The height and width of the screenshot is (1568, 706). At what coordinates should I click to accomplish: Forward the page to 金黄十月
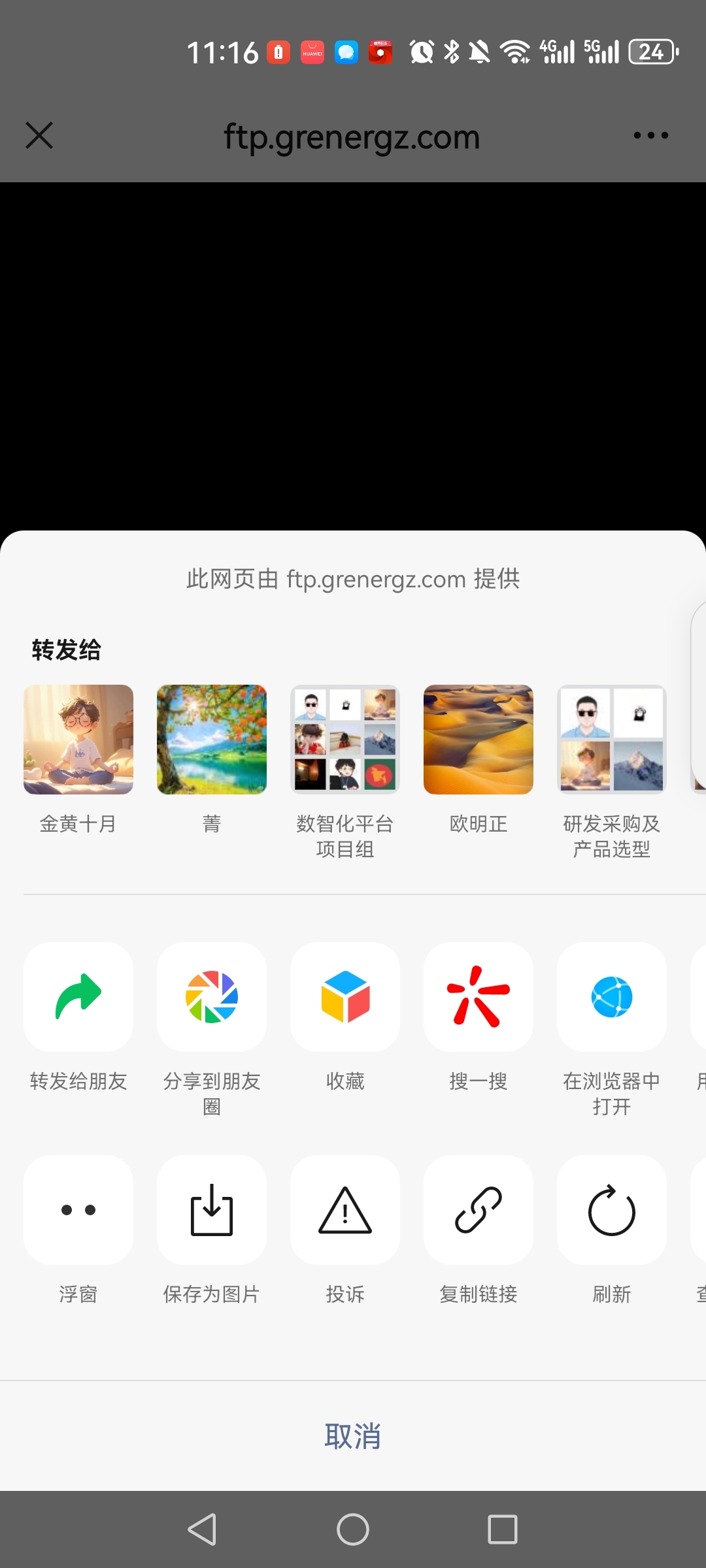pyautogui.click(x=78, y=740)
